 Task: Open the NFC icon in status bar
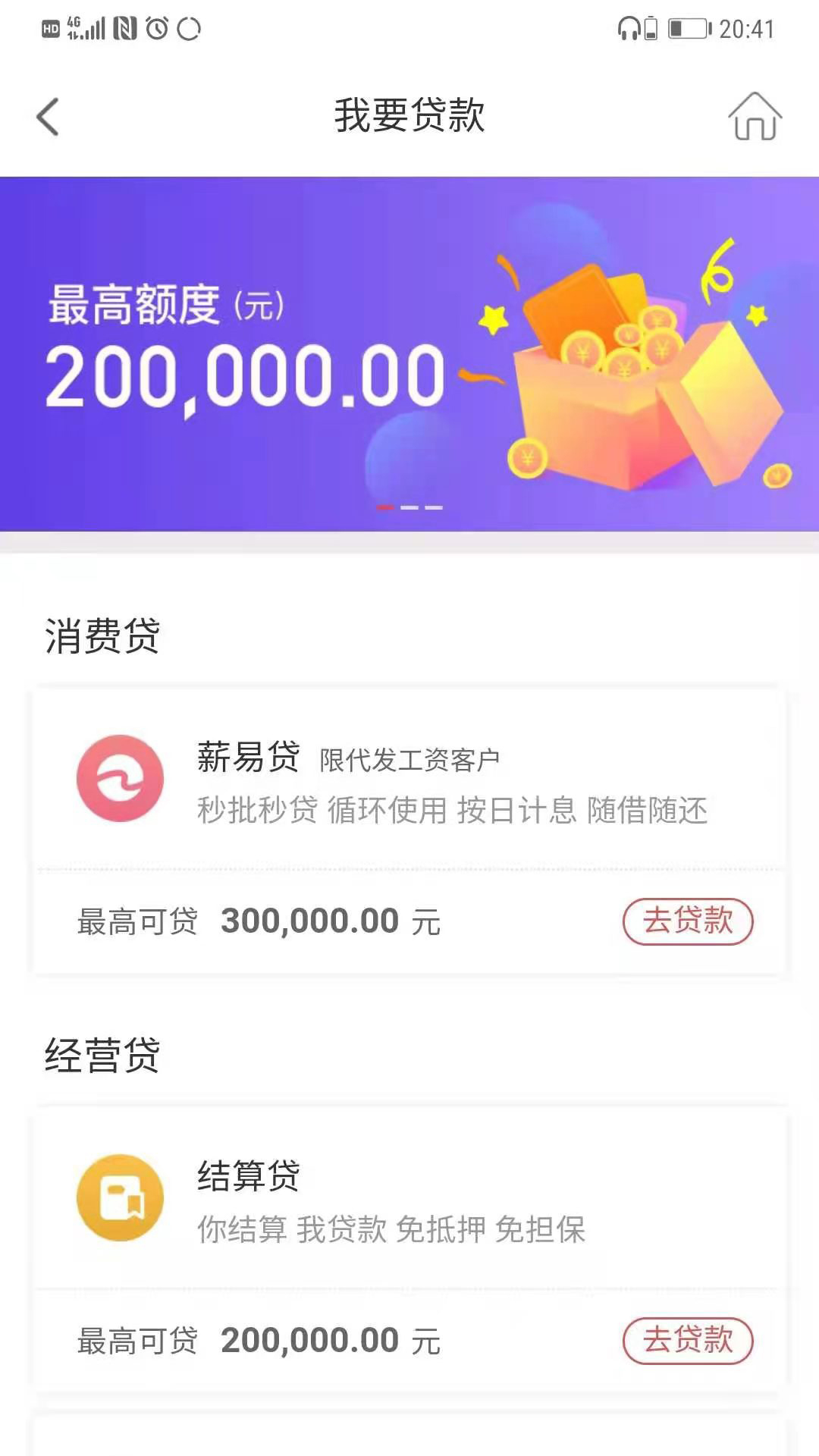[x=124, y=29]
